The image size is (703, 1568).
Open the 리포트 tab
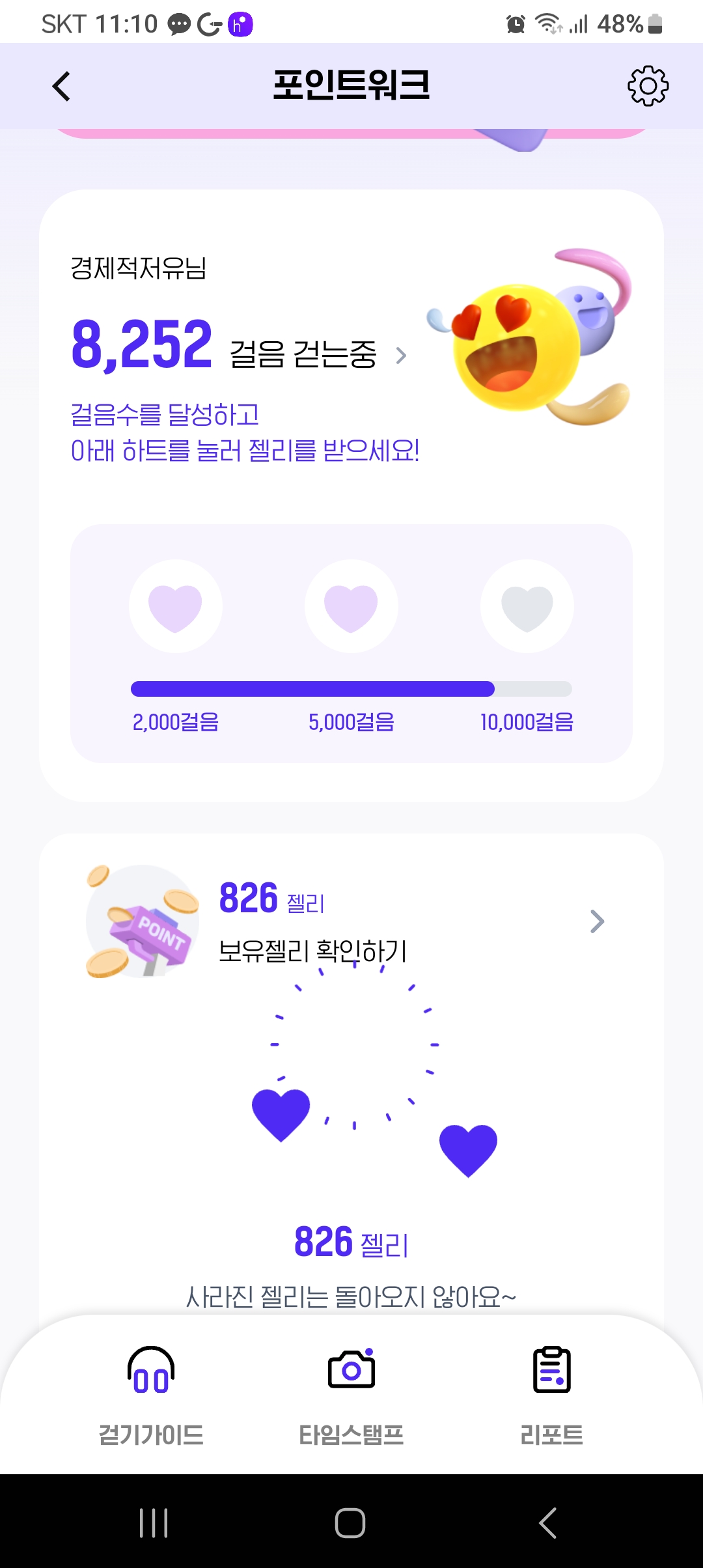click(x=551, y=1392)
